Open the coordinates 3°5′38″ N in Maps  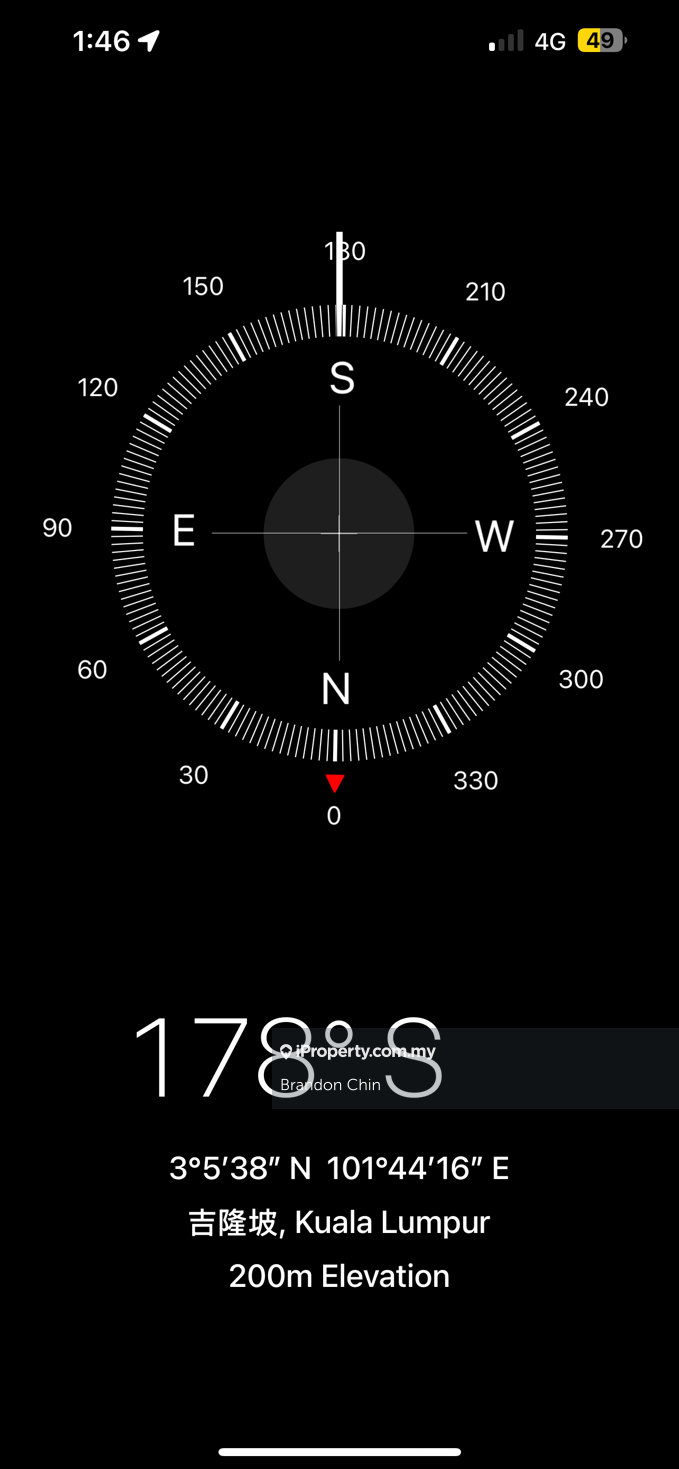point(339,1168)
